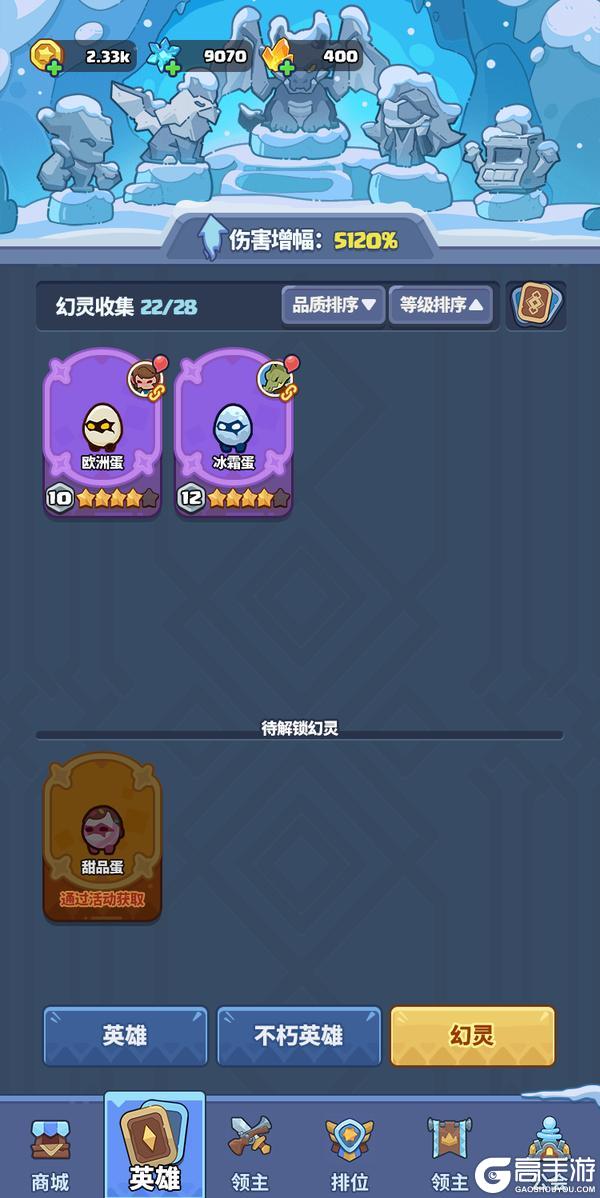The width and height of the screenshot is (600, 1198).
Task: Sort by 品质排序
Action: (333, 305)
